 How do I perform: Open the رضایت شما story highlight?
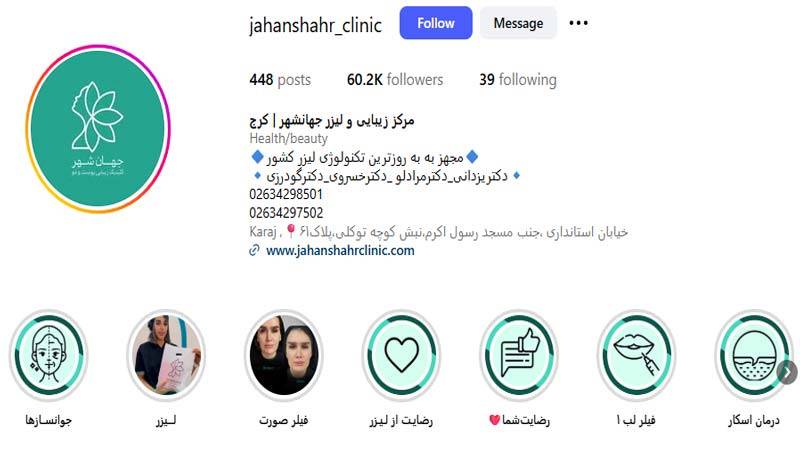[x=519, y=357]
